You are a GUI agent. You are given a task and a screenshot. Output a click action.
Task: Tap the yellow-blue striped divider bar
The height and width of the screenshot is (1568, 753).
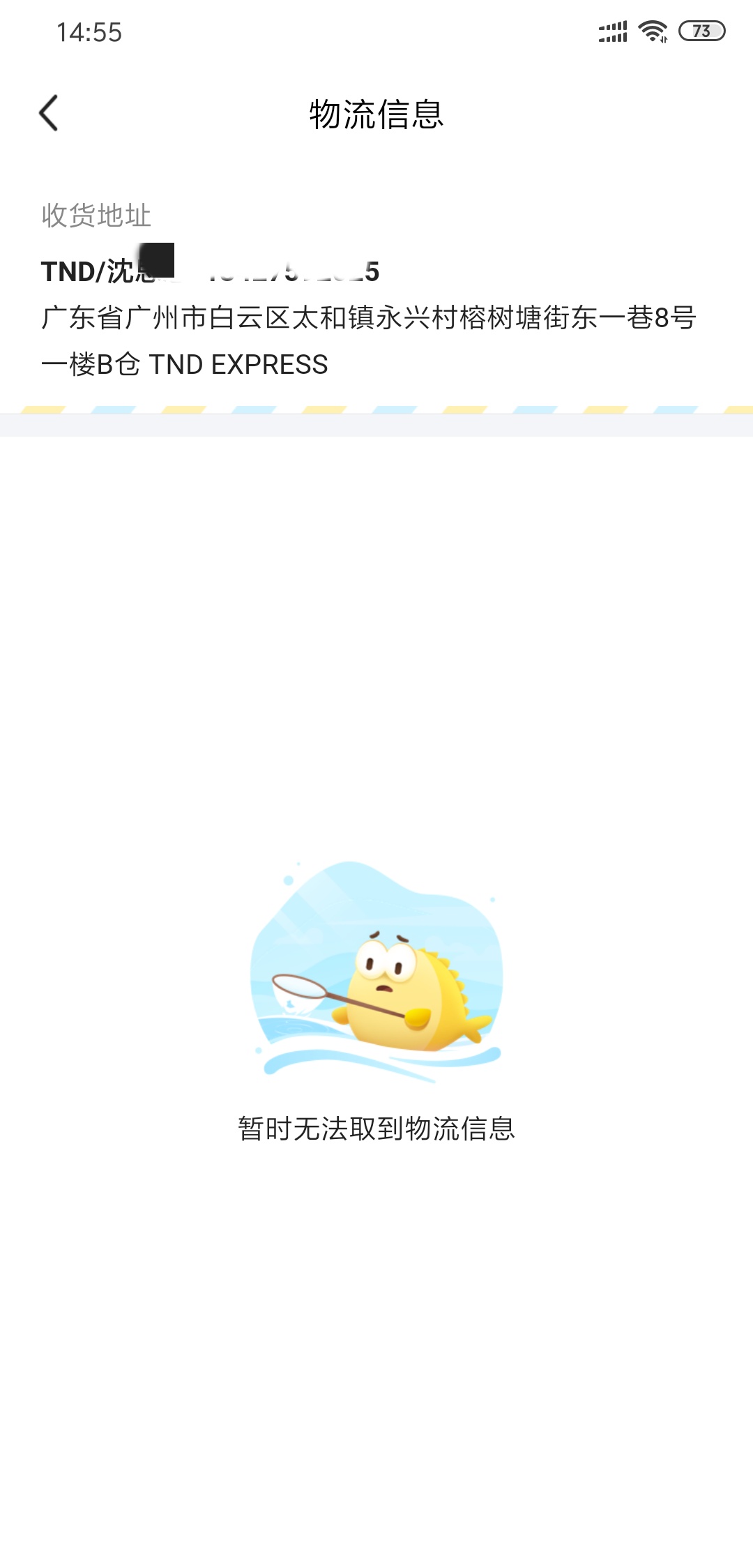(376, 409)
